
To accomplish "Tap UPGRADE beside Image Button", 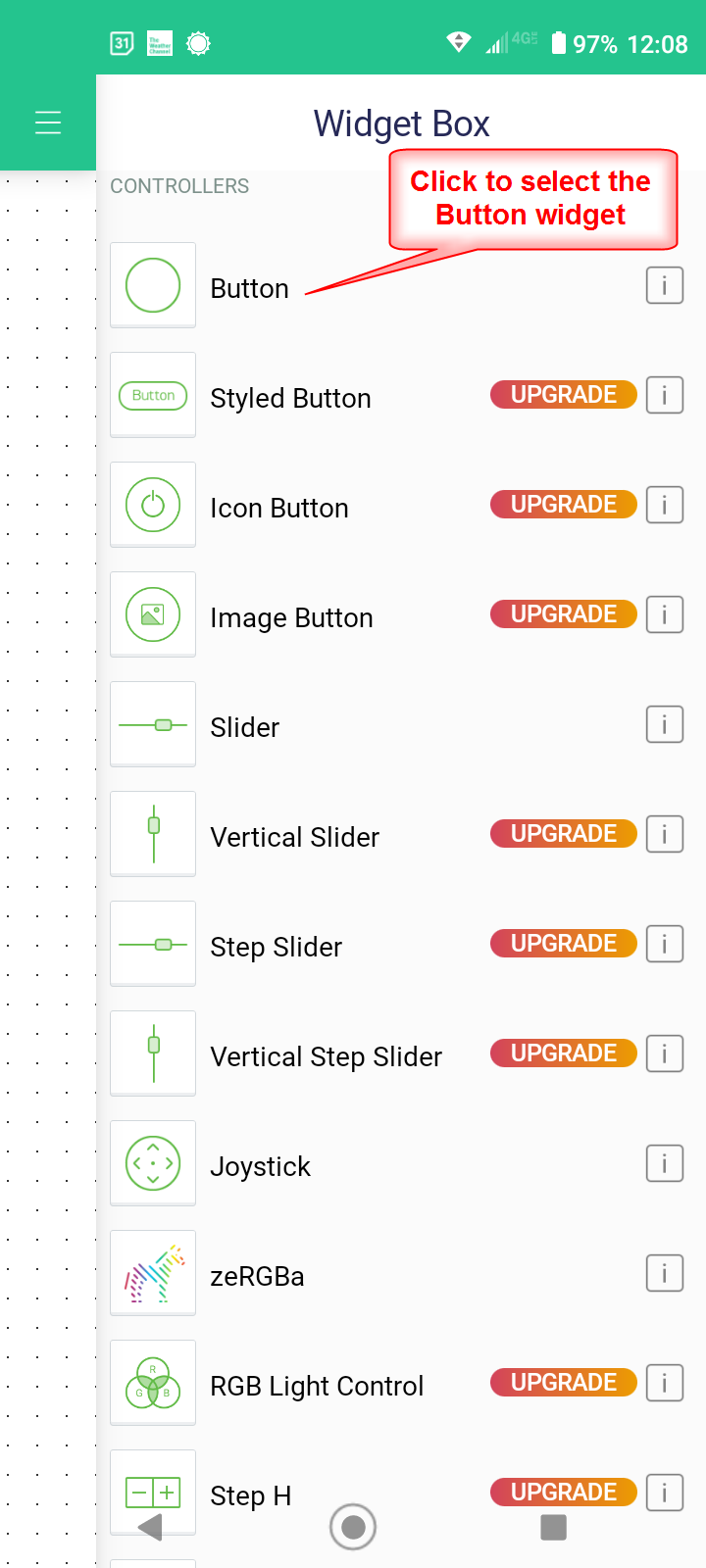I will (x=564, y=614).
